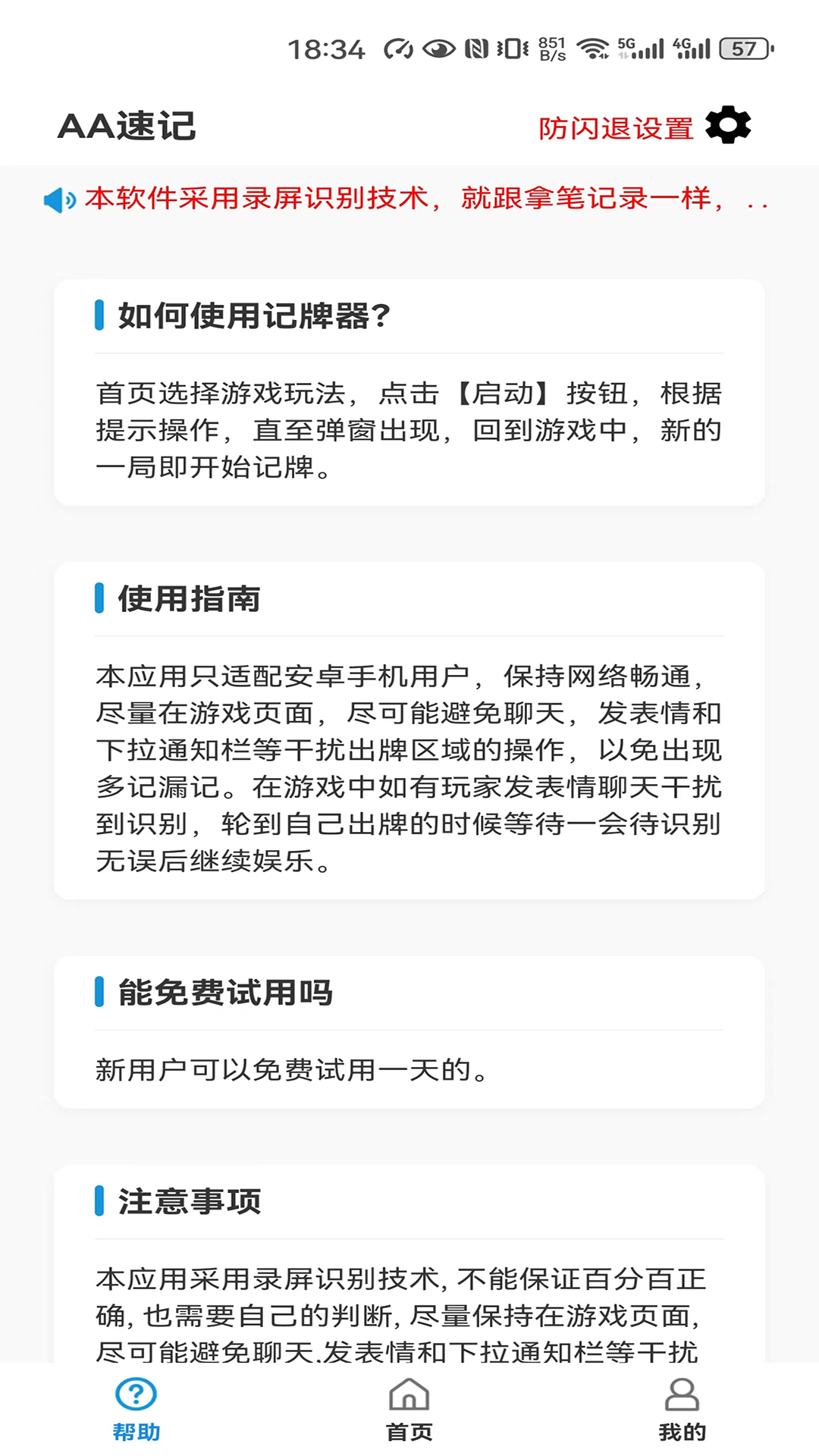Expand the 使用指南 section
Viewport: 819px width, 1456px height.
click(188, 599)
